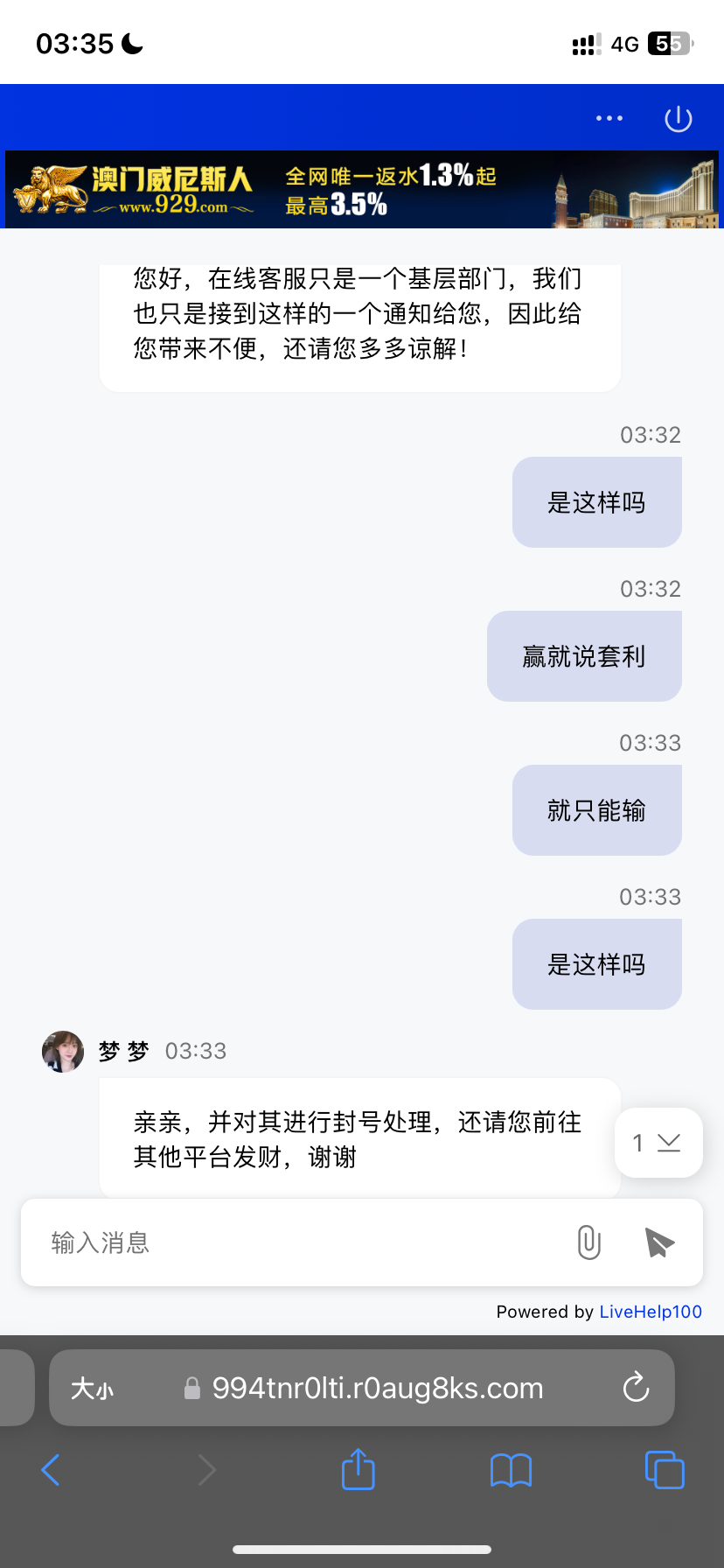Tap the 输入消息 message input field
The height and width of the screenshot is (1568, 724).
(x=262, y=1242)
